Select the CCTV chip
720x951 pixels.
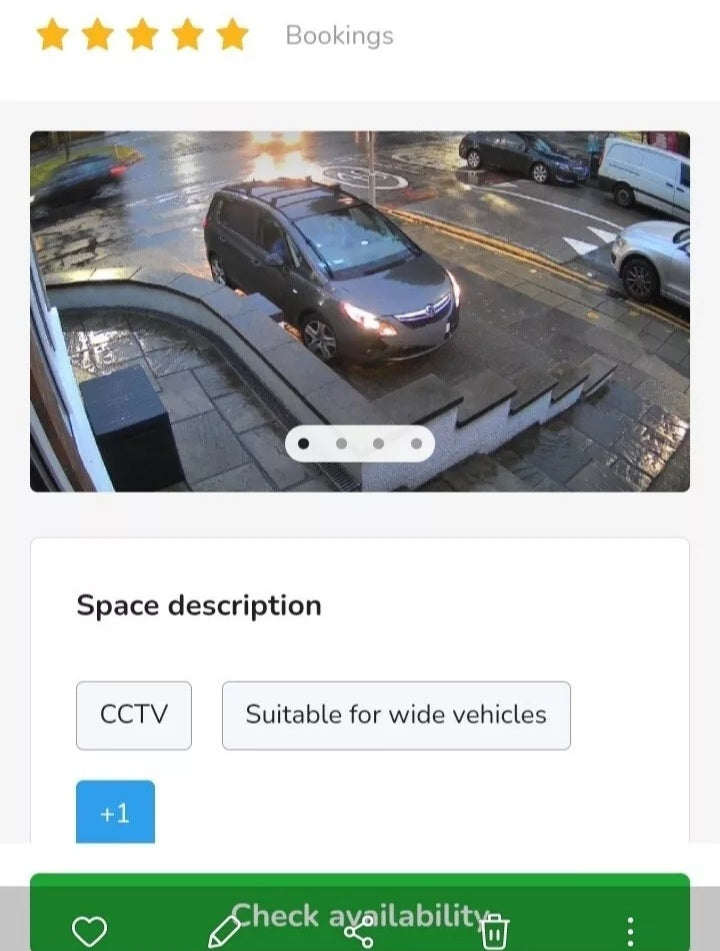pos(134,715)
